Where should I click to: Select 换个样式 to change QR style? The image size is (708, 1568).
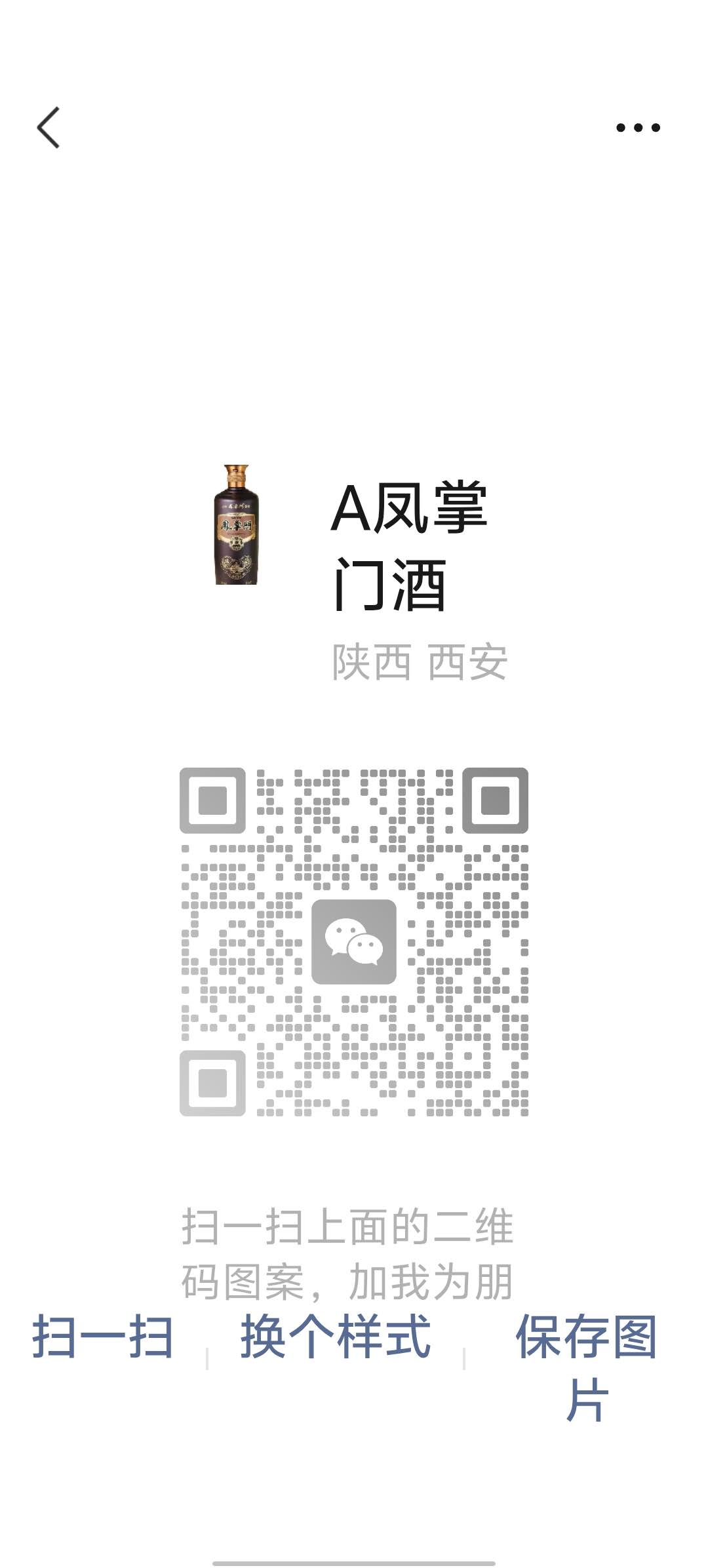click(336, 1337)
